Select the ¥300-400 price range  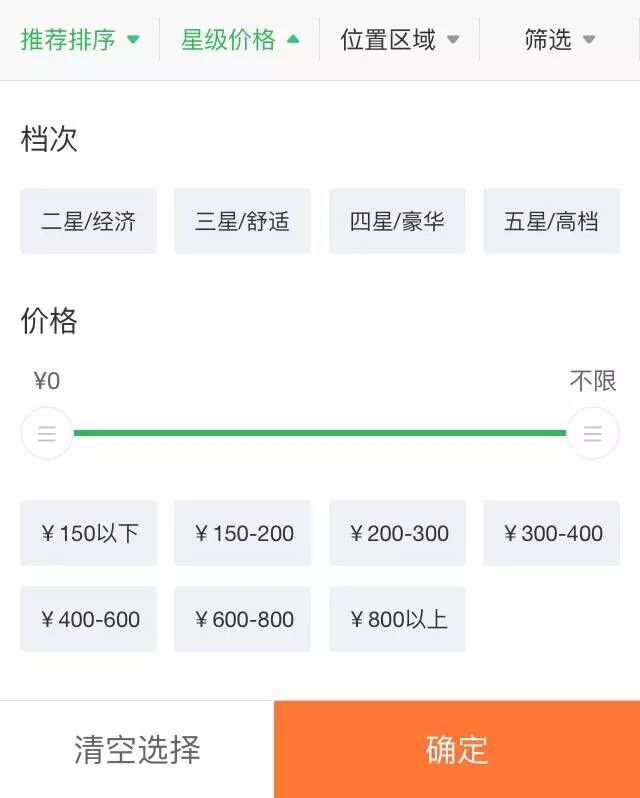click(551, 533)
